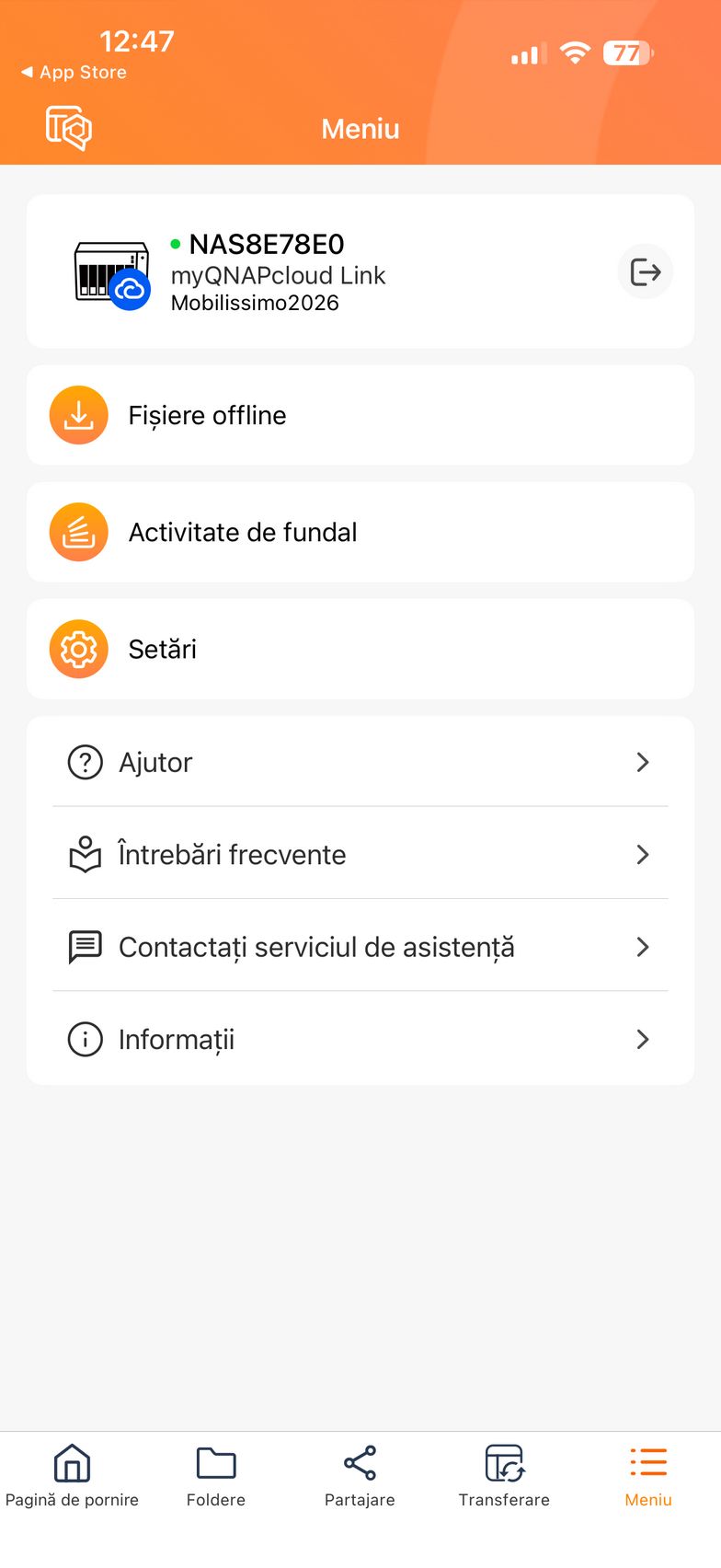Tap the Qfile icon in the header
The image size is (721, 1568).
pos(69,128)
